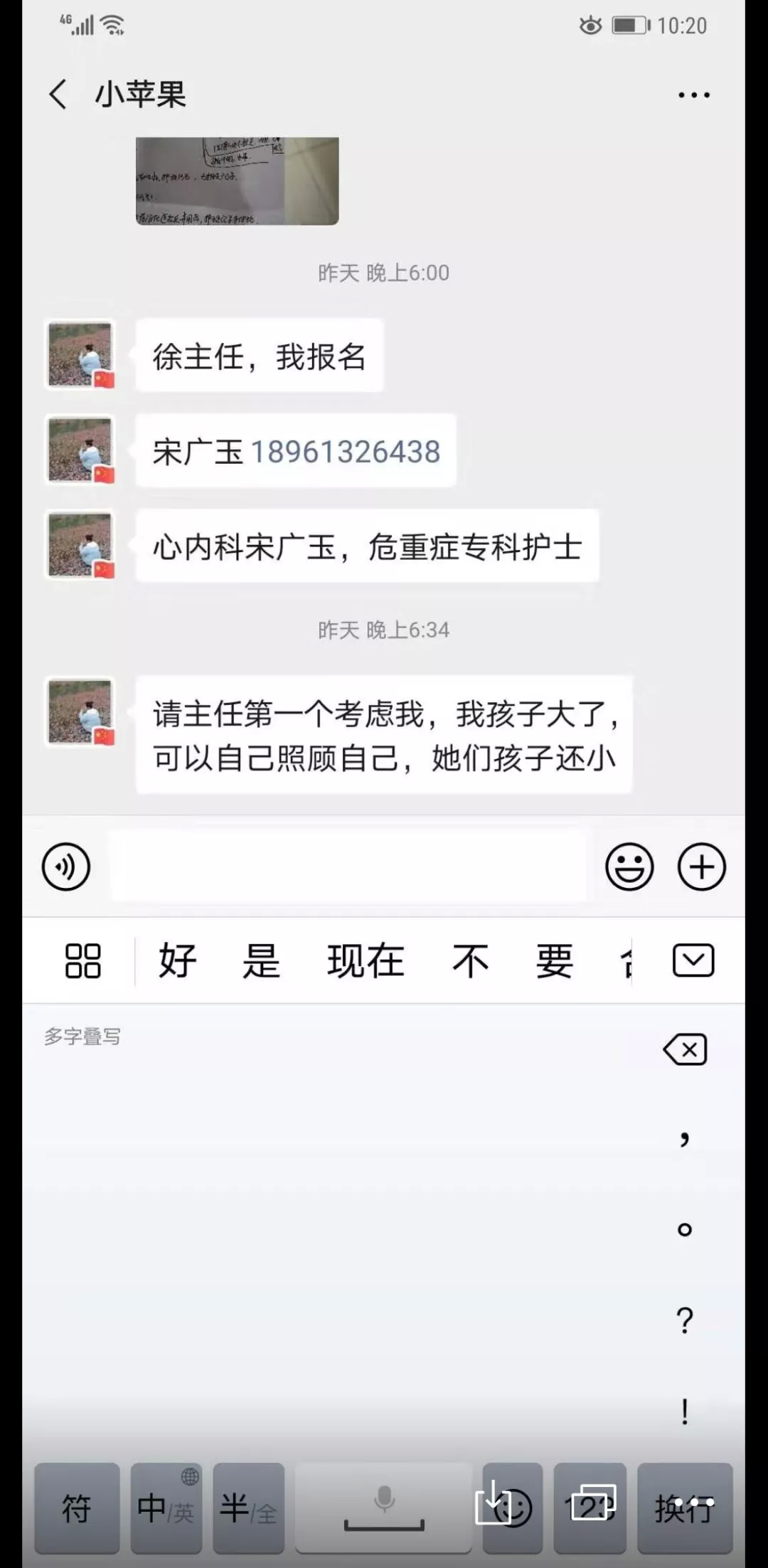Image resolution: width=768 pixels, height=1568 pixels.
Task: Insert a question mark
Action: tap(684, 1320)
